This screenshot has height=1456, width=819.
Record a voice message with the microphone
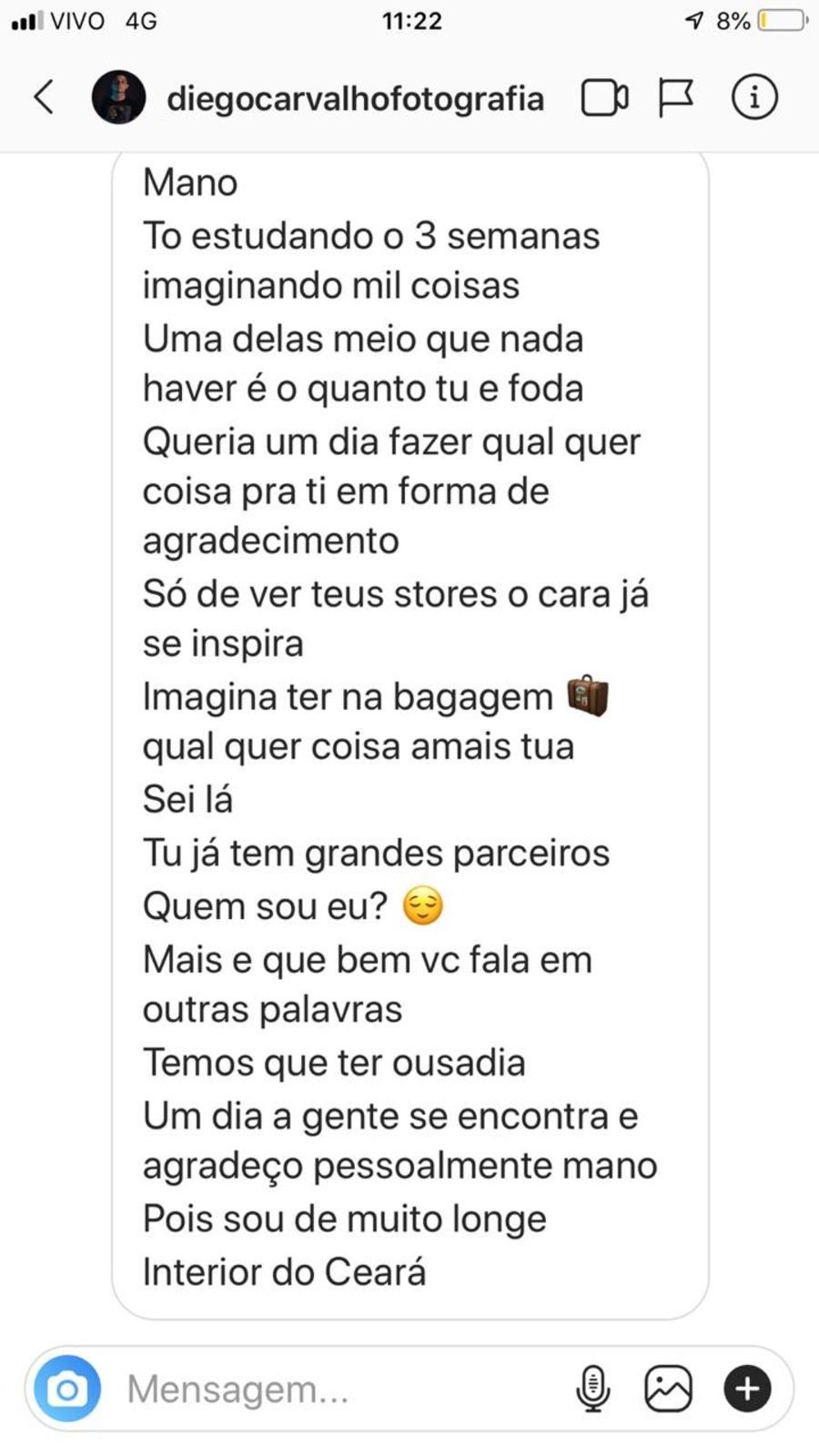[593, 1389]
